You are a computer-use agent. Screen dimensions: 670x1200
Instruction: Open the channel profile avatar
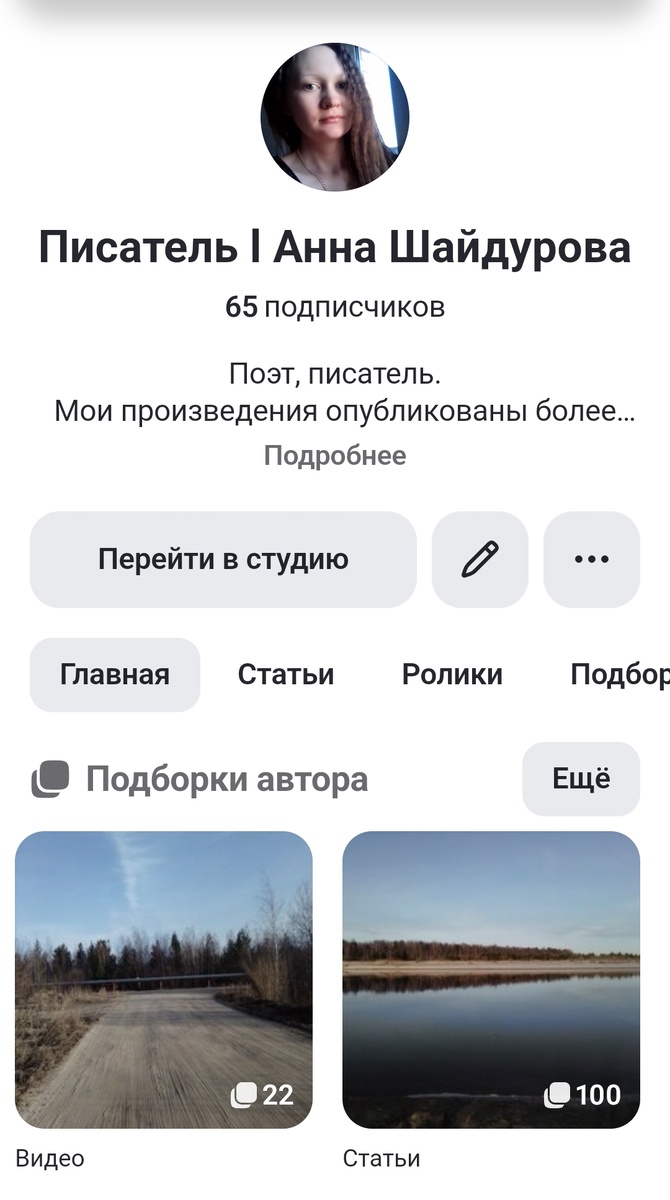pyautogui.click(x=335, y=117)
